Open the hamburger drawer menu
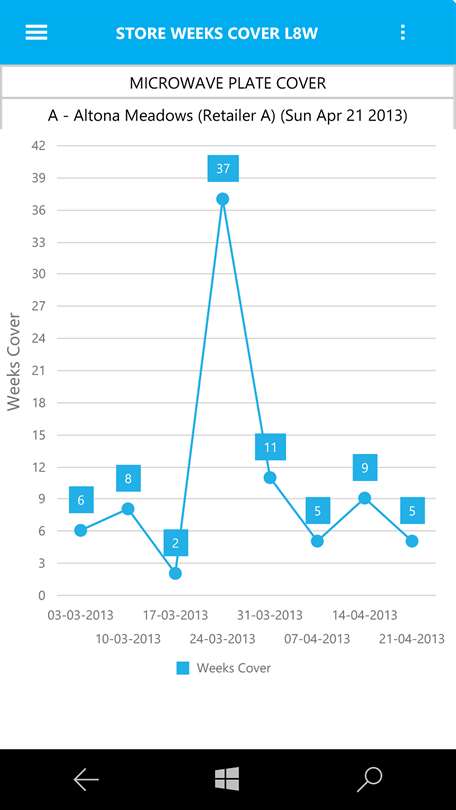Image resolution: width=456 pixels, height=810 pixels. pyautogui.click(x=36, y=33)
